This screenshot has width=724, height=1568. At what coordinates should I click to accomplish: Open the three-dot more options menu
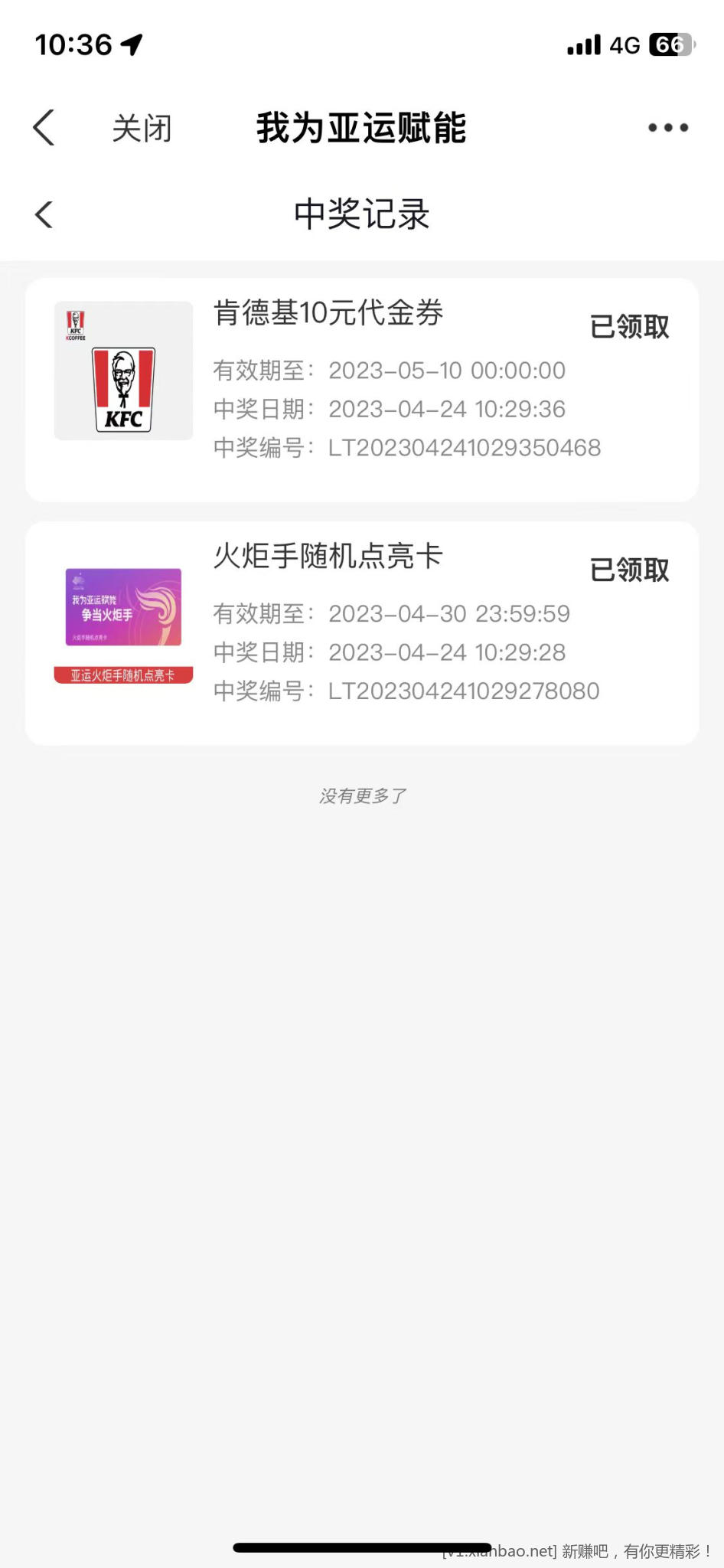click(x=667, y=128)
